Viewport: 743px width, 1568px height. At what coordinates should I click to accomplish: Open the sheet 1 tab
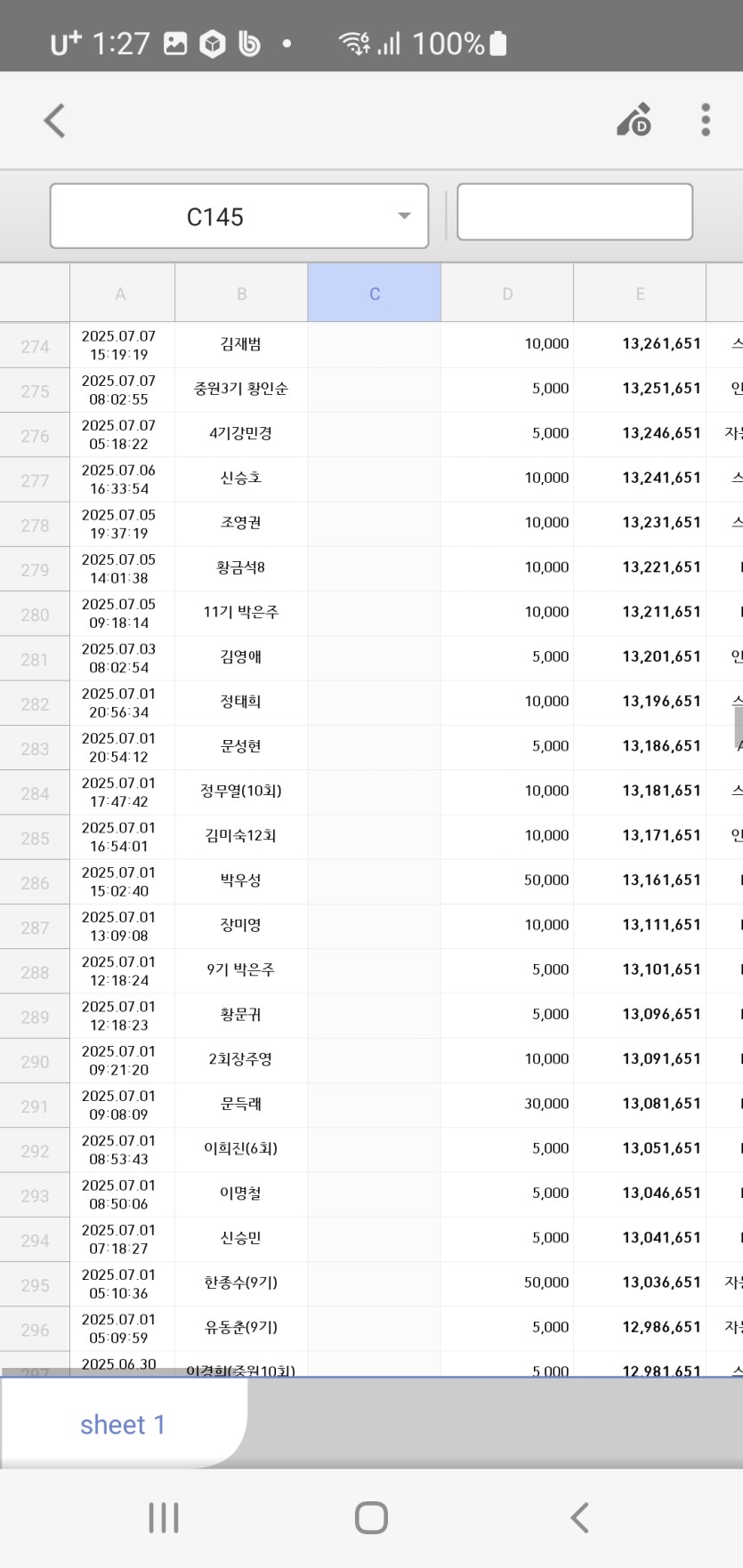122,1425
